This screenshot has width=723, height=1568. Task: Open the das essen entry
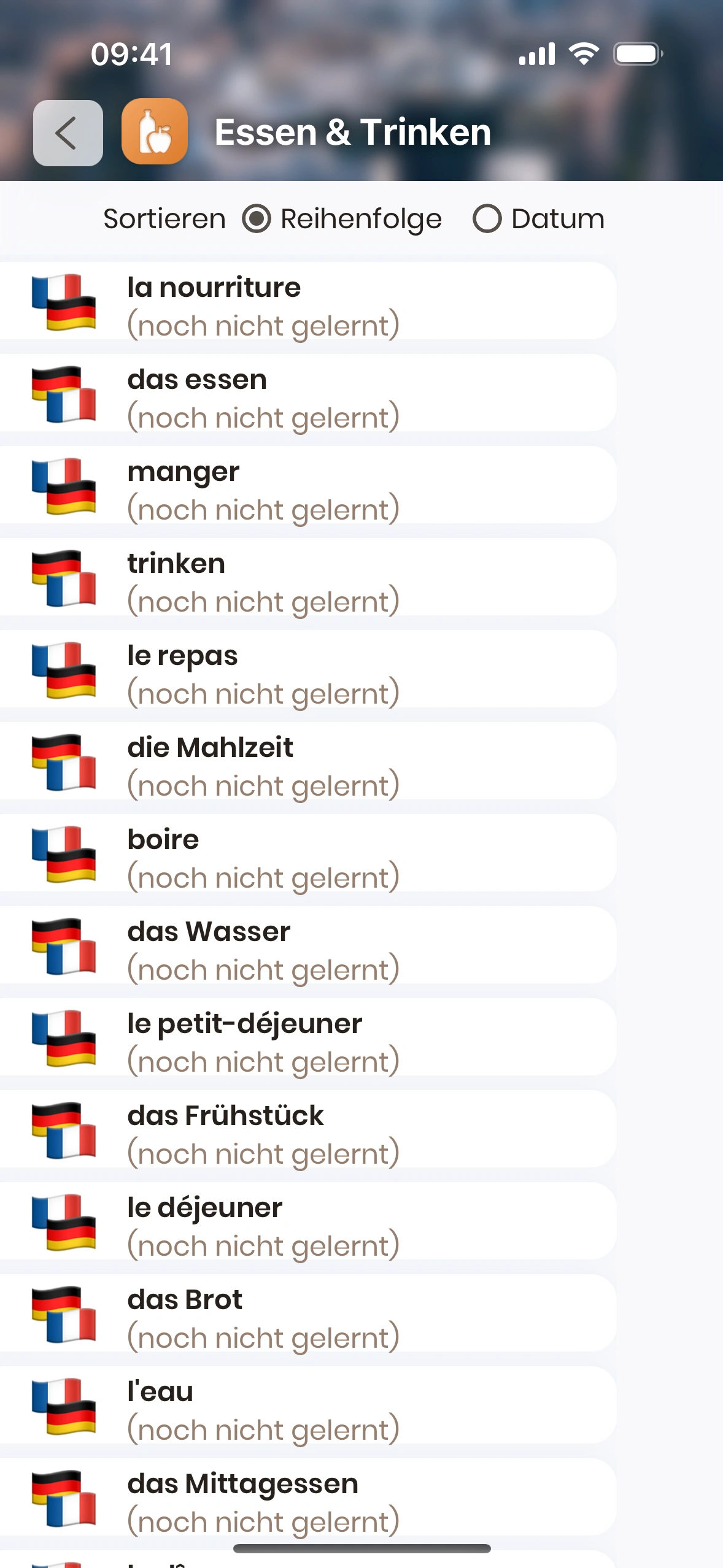point(307,393)
